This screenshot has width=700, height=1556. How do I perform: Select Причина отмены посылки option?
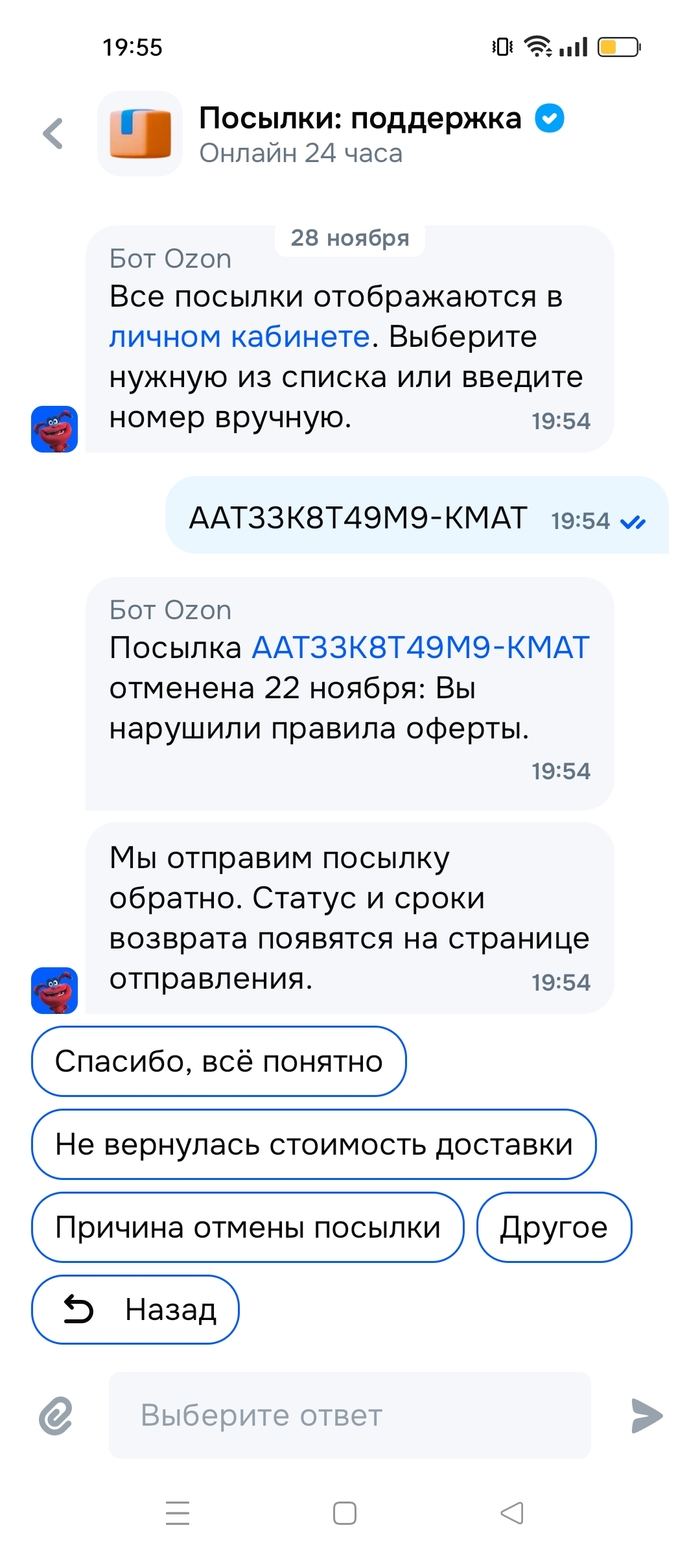(x=247, y=1227)
